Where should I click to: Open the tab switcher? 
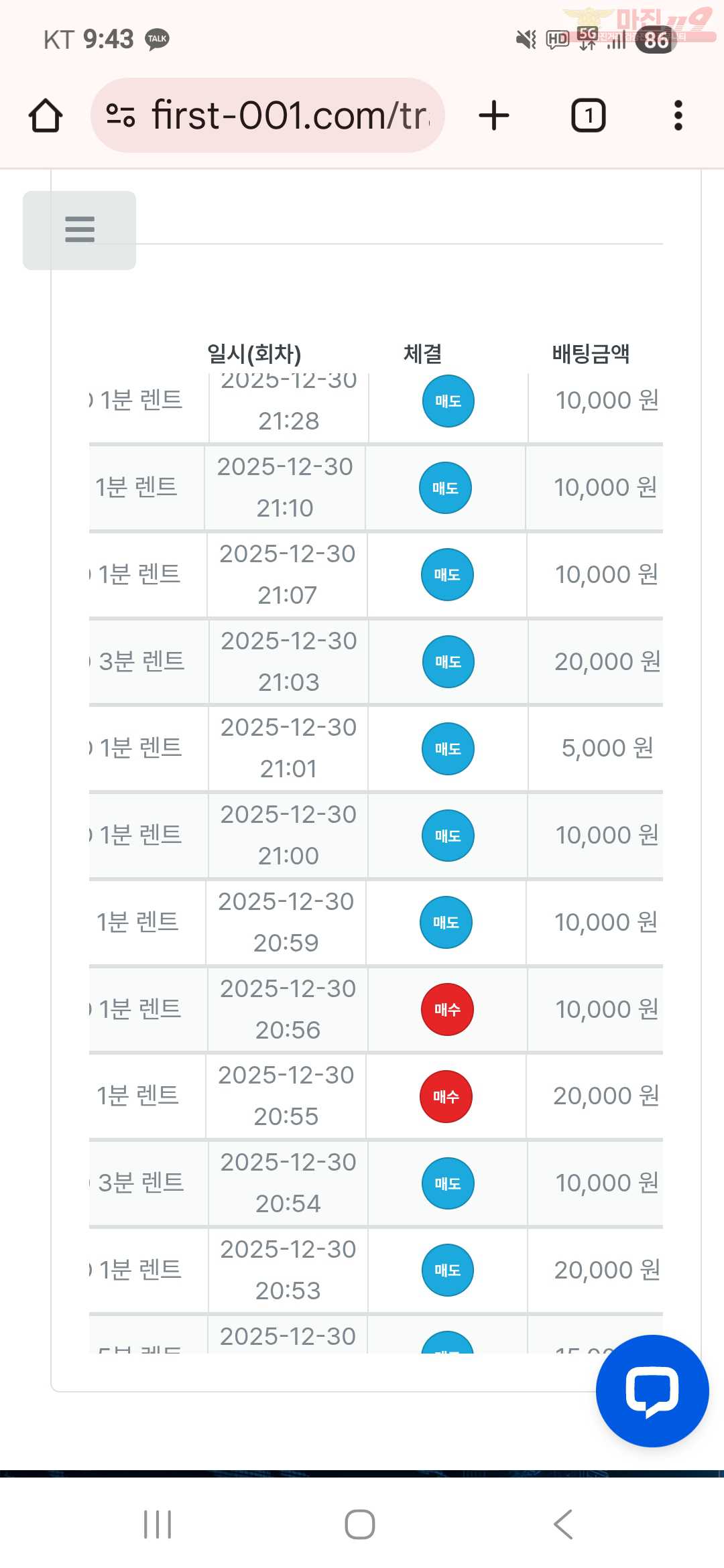[588, 115]
